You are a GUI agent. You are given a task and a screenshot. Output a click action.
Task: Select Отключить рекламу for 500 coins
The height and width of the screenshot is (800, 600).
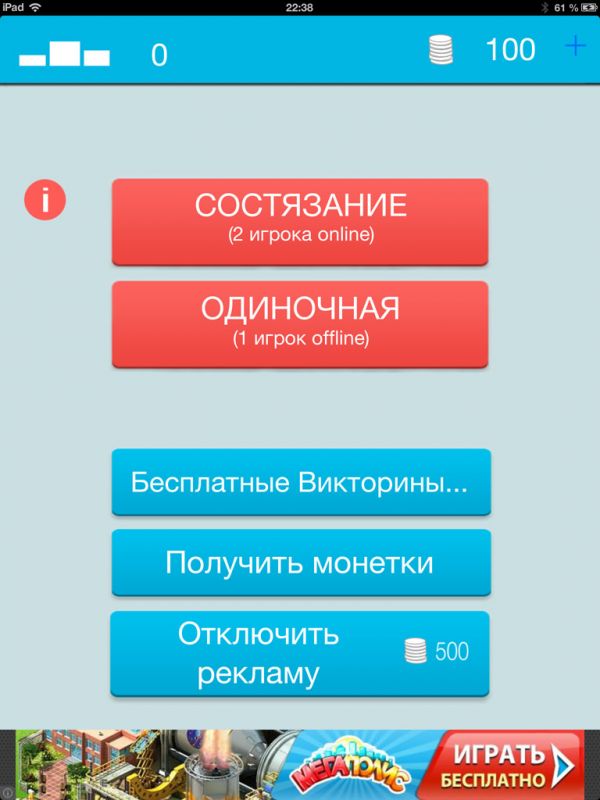(300, 653)
